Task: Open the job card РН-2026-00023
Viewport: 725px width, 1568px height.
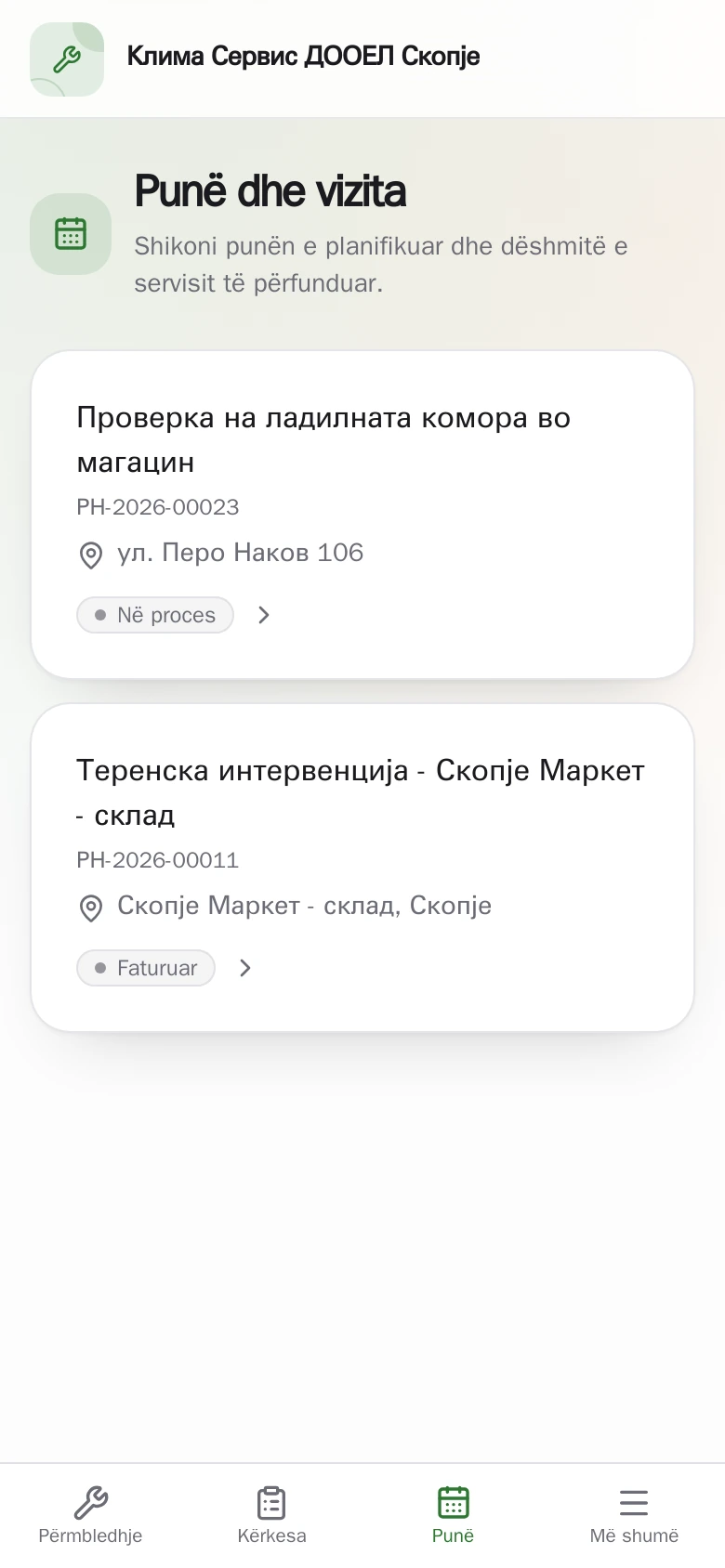Action: tap(362, 515)
